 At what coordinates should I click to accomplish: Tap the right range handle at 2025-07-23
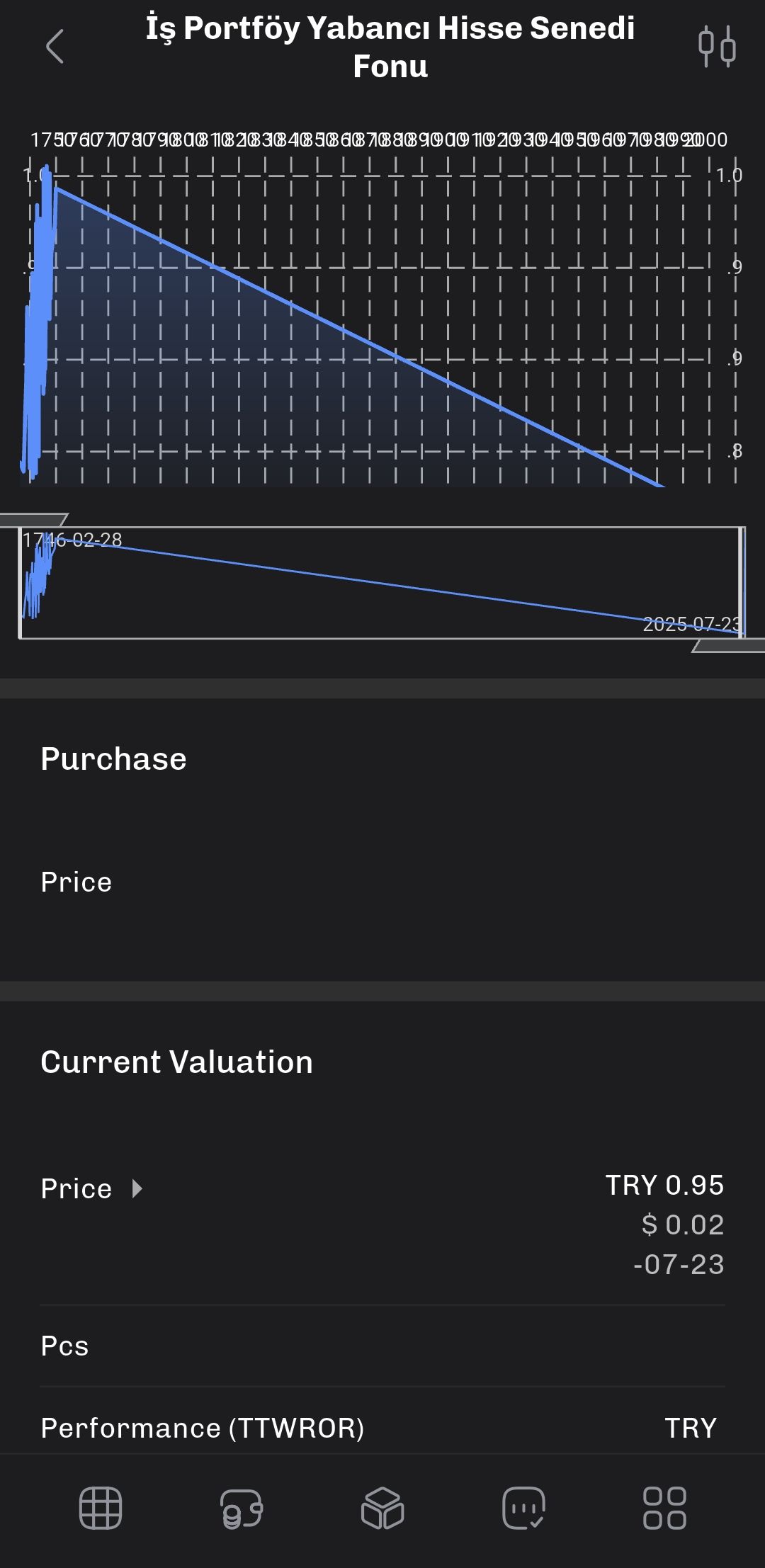pyautogui.click(x=730, y=645)
